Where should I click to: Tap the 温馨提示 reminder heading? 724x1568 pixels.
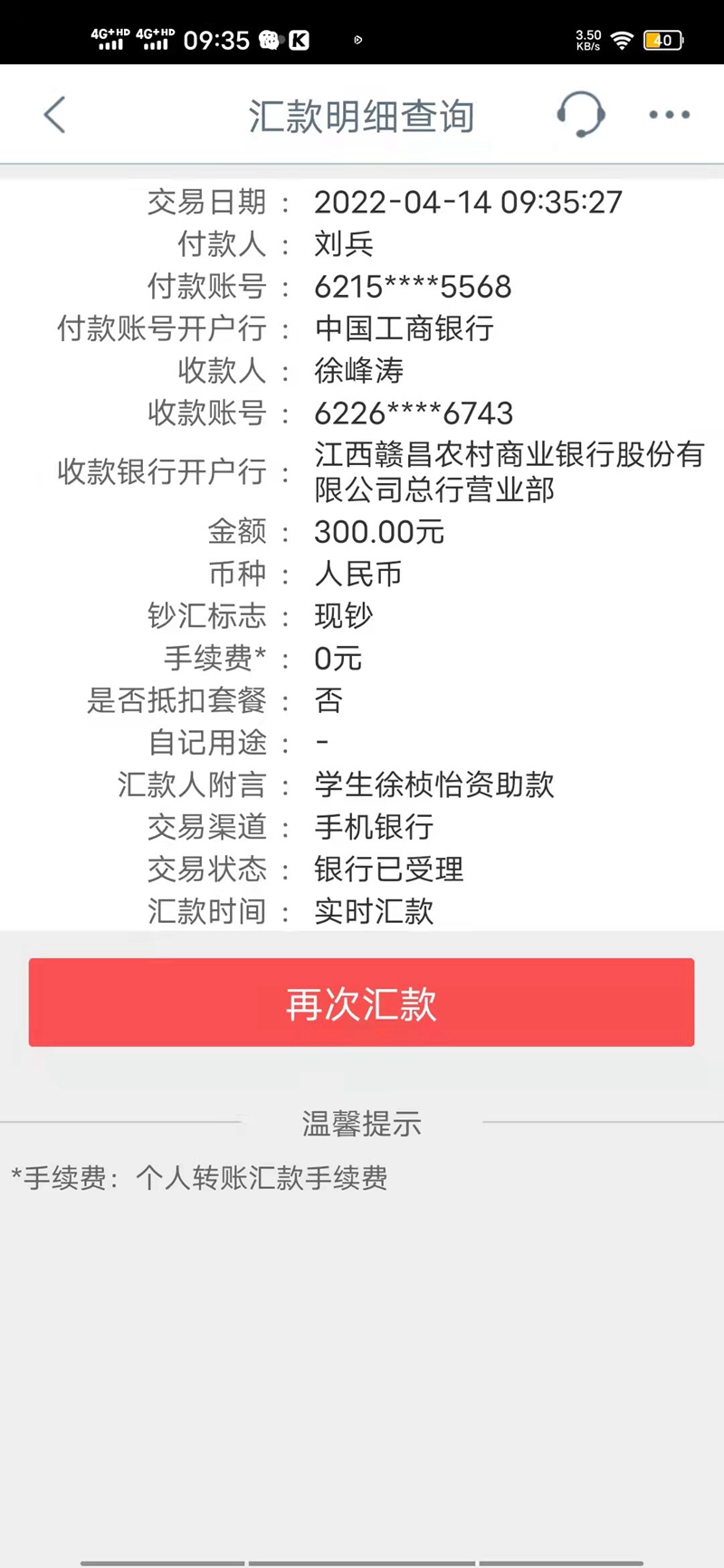(361, 1125)
